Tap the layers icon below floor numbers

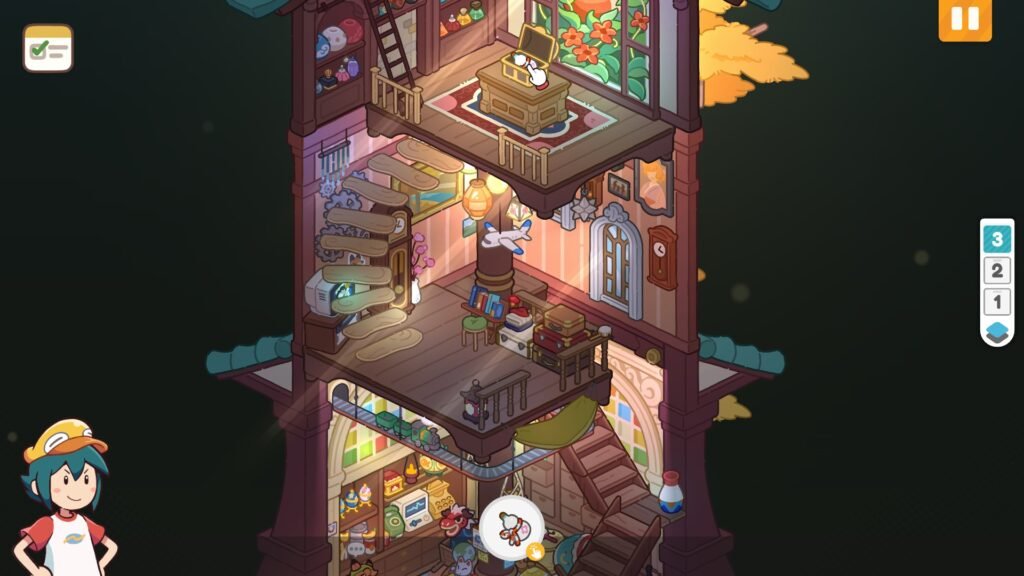coord(996,333)
